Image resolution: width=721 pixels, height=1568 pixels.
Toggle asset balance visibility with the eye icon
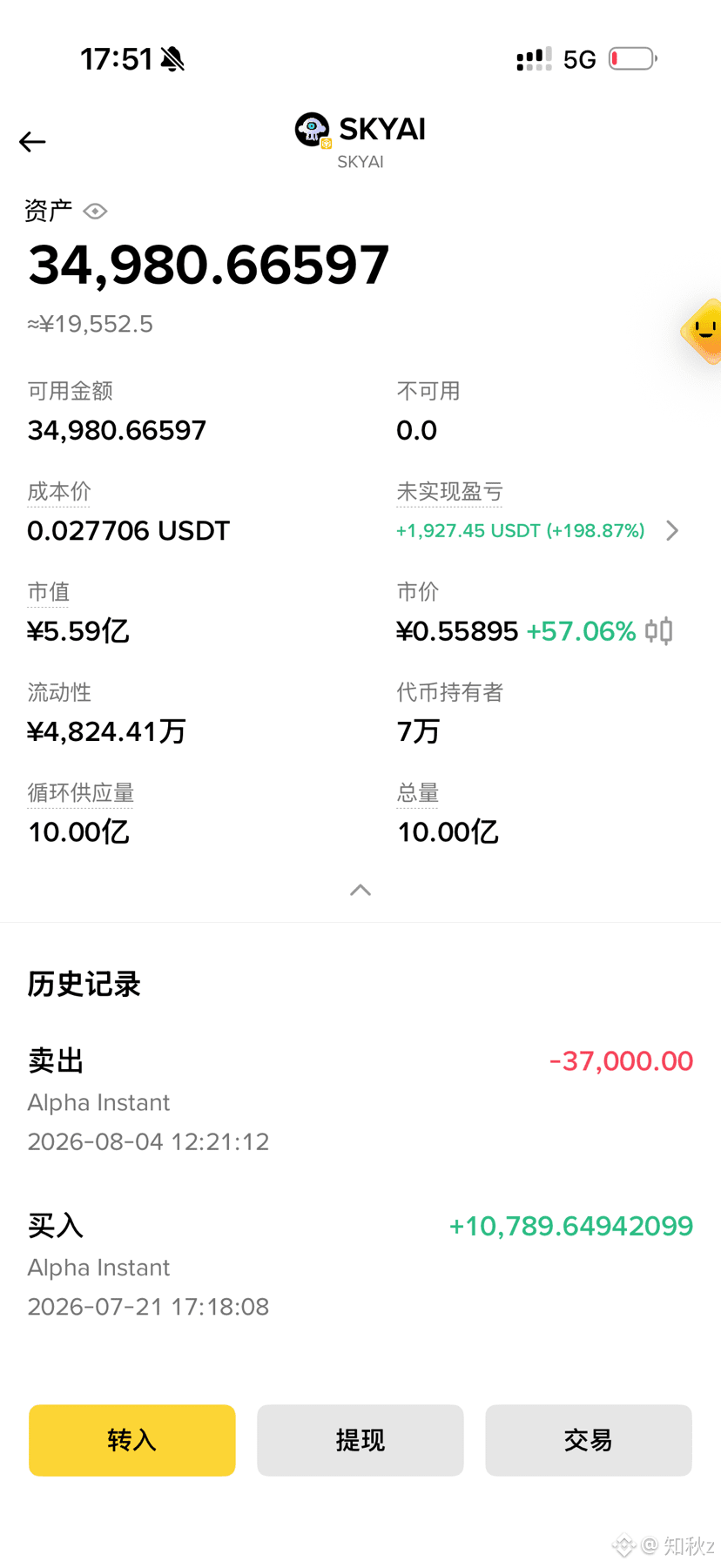tap(95, 212)
